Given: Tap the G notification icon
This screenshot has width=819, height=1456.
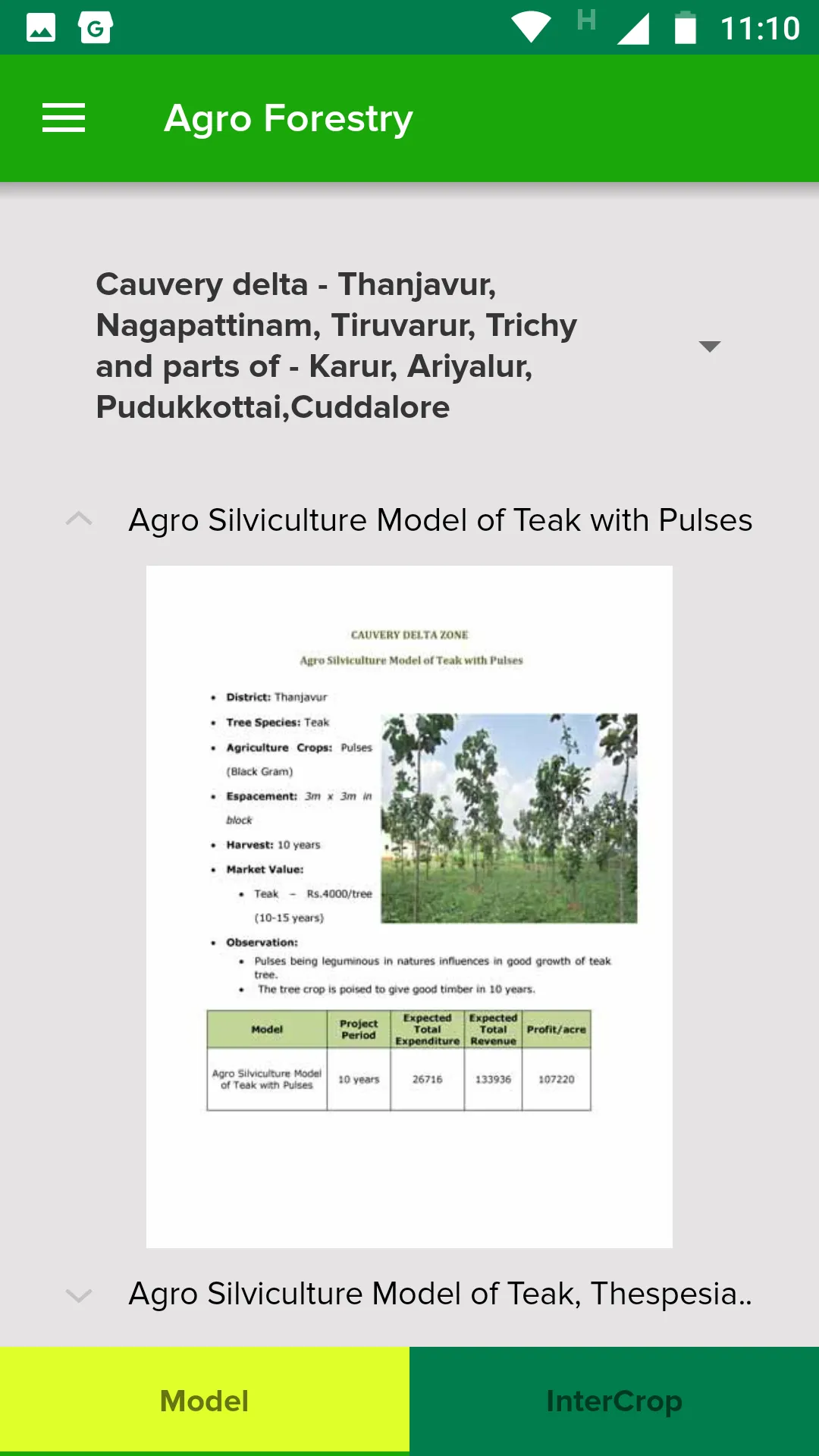Looking at the screenshot, I should (x=95, y=27).
